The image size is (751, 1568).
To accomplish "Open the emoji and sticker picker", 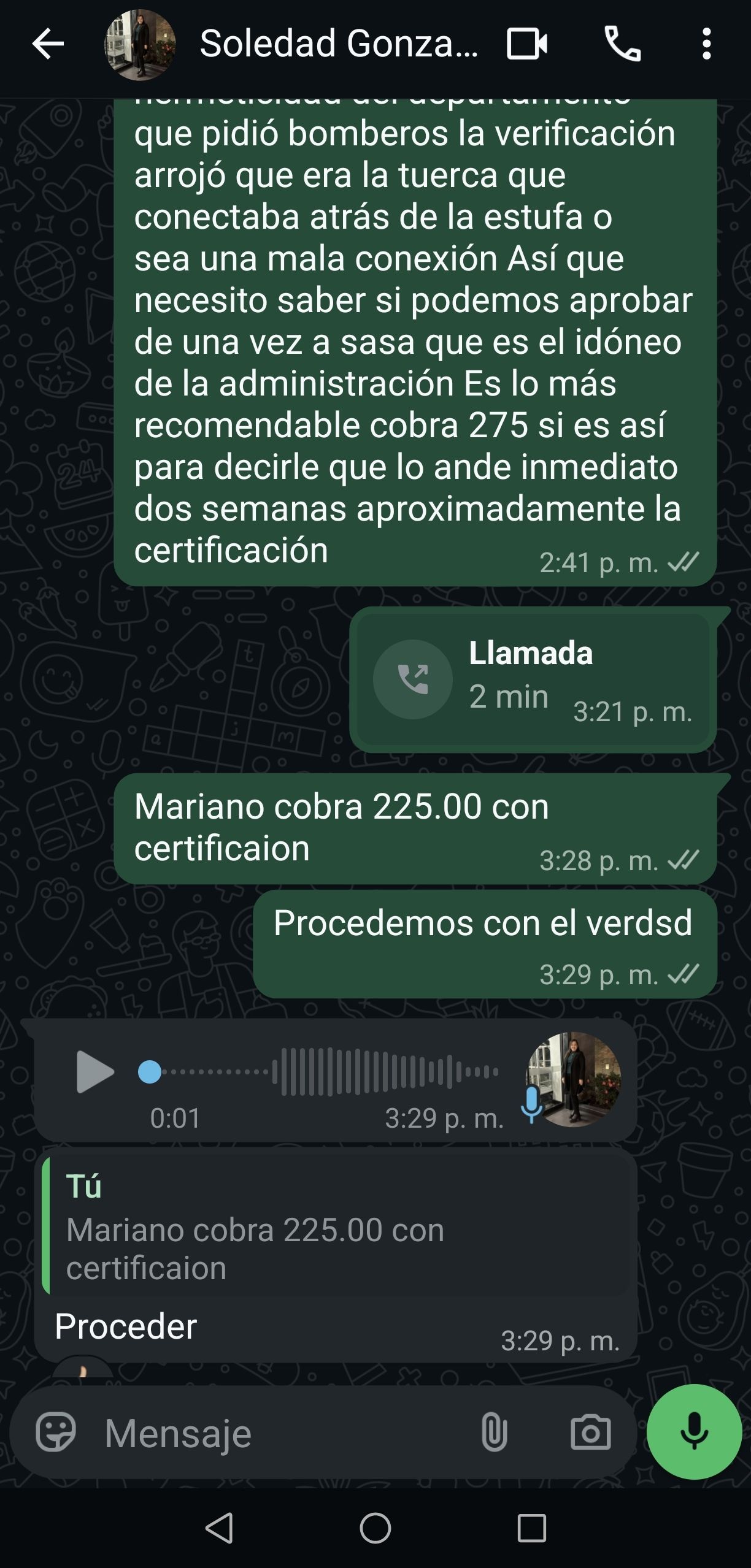I will [56, 1433].
